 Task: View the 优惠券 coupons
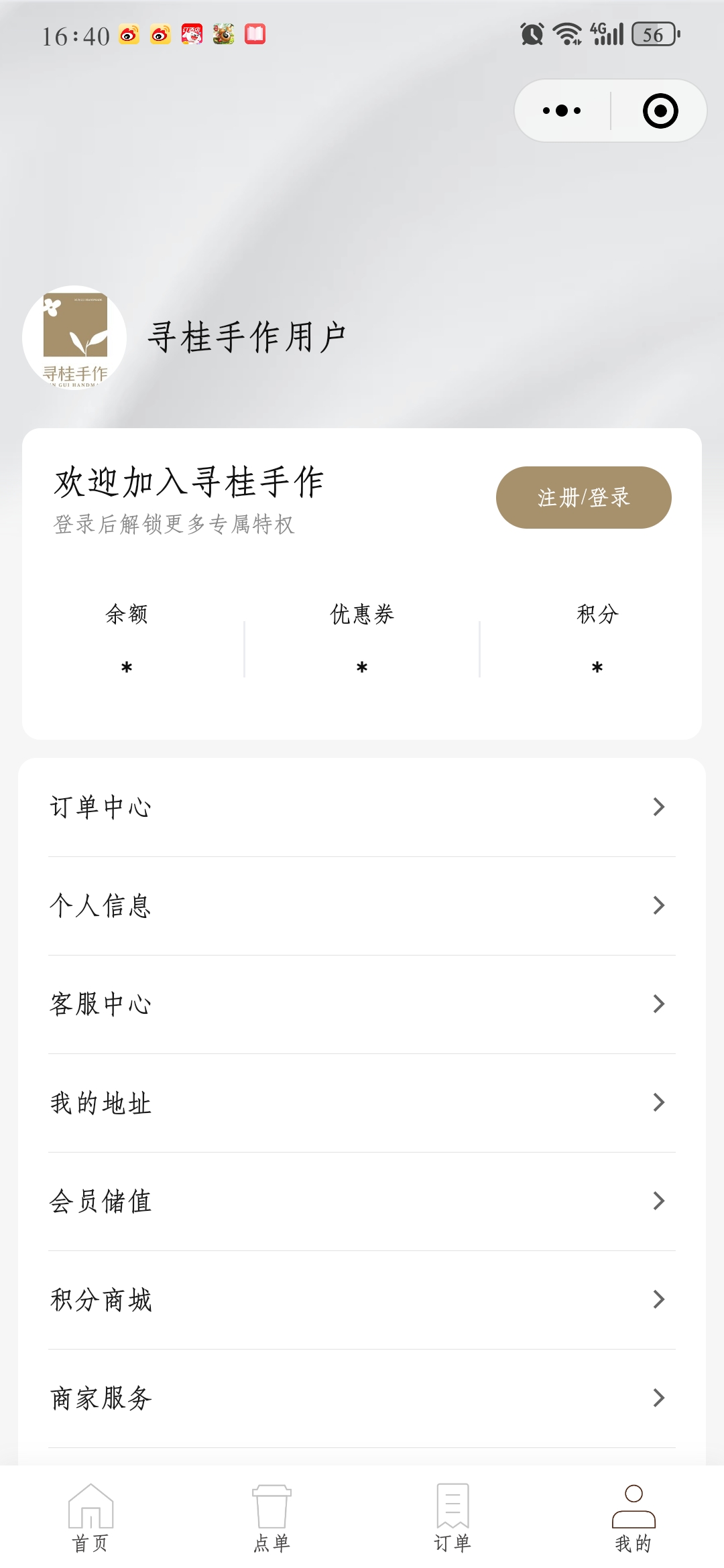(362, 640)
